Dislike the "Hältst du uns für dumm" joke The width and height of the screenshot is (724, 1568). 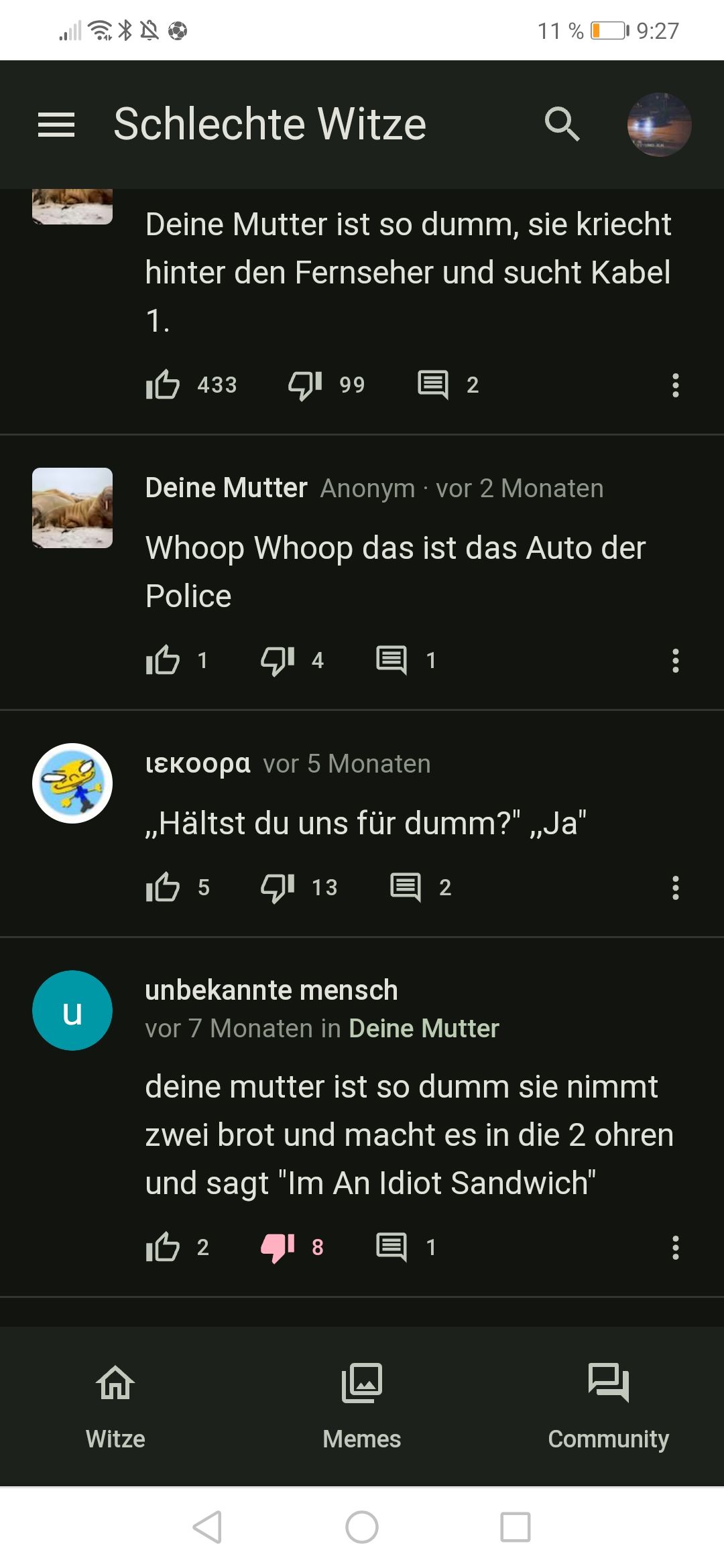(x=278, y=887)
